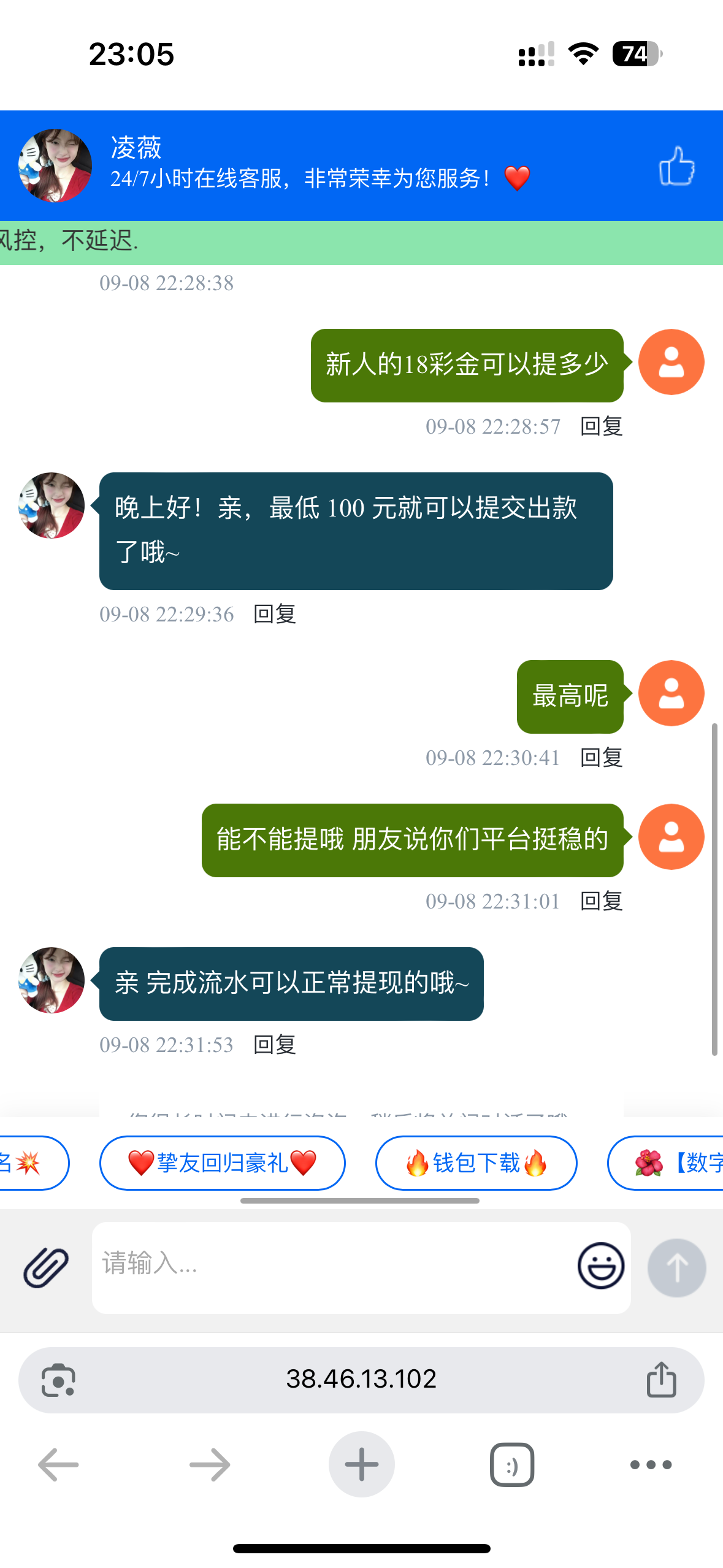The image size is (723, 1568).
Task: Choose the 钱包下载 quick chip
Action: click(x=476, y=1163)
